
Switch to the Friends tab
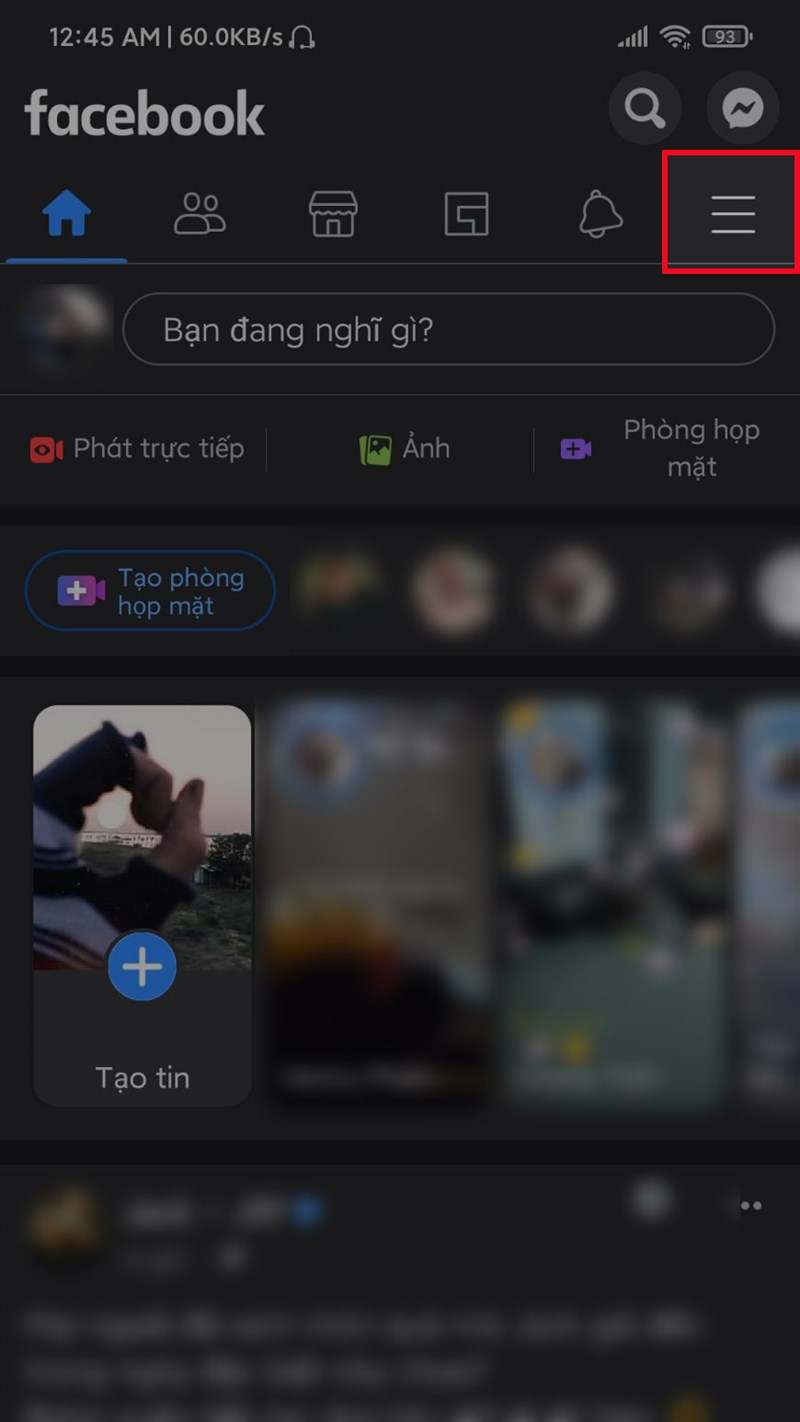pos(200,213)
